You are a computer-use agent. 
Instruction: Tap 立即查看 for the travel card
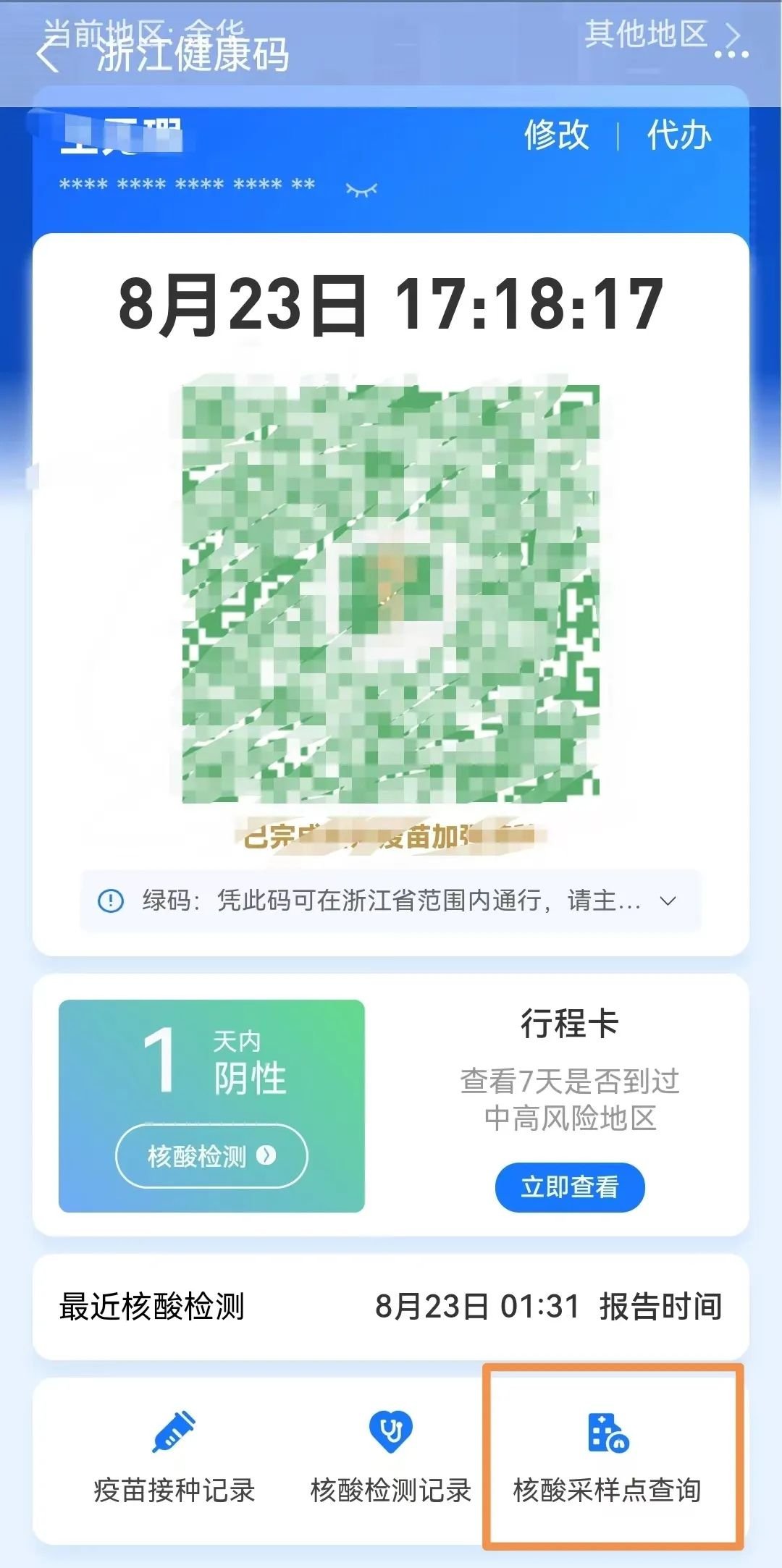[570, 1187]
